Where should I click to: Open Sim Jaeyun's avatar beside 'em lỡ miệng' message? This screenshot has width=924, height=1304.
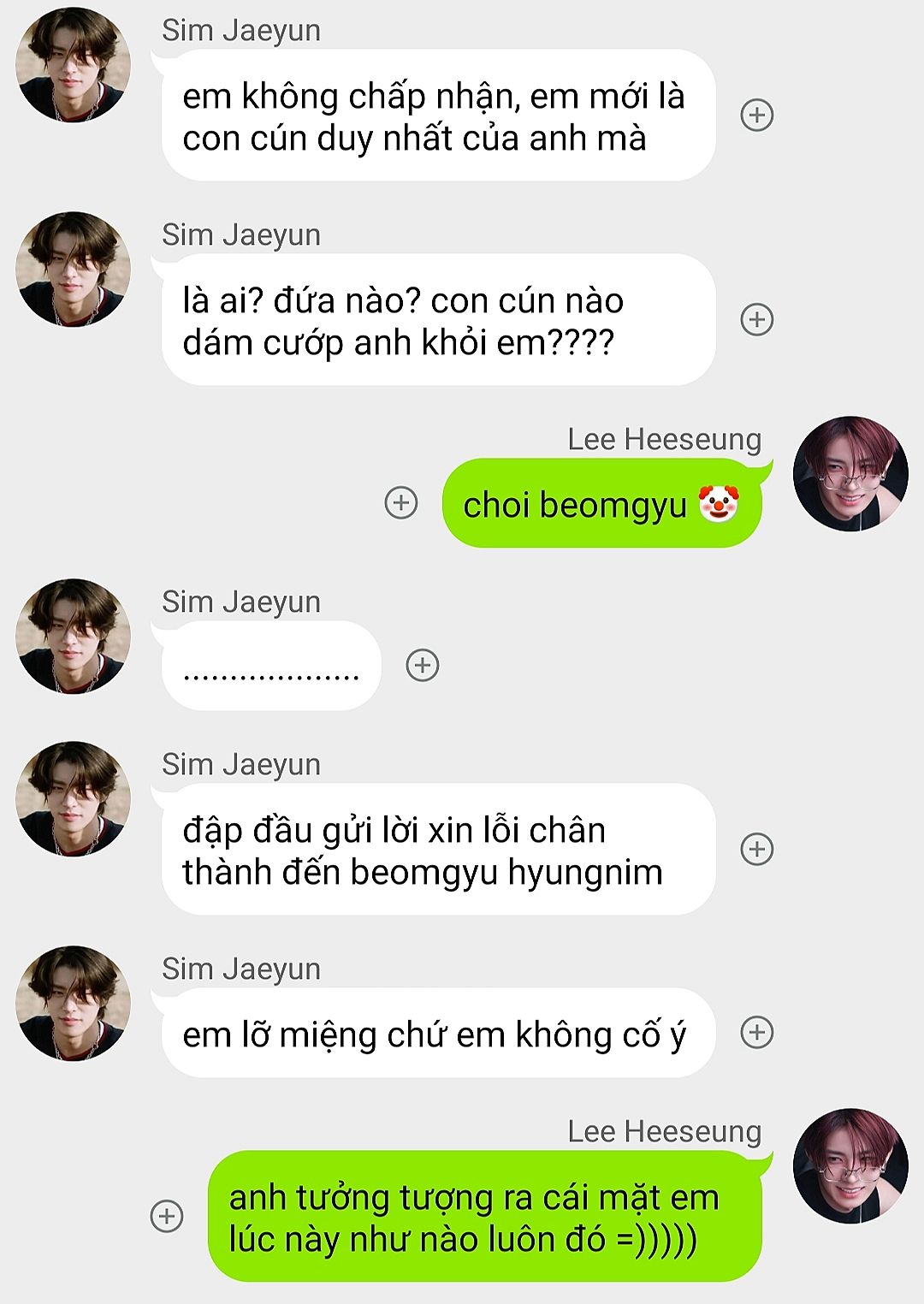coord(74,1003)
